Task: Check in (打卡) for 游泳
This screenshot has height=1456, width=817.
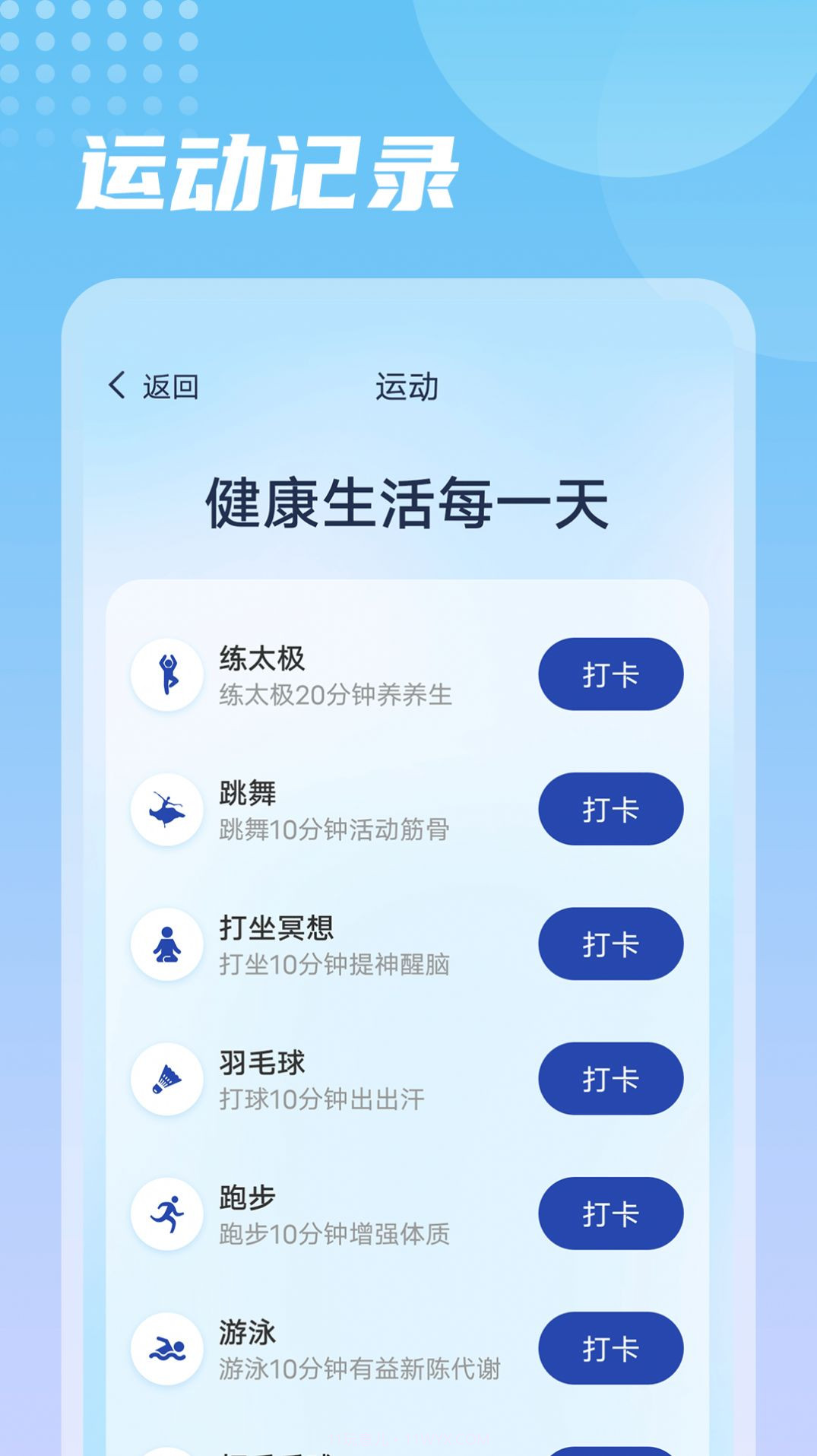Action: pyautogui.click(x=610, y=1347)
